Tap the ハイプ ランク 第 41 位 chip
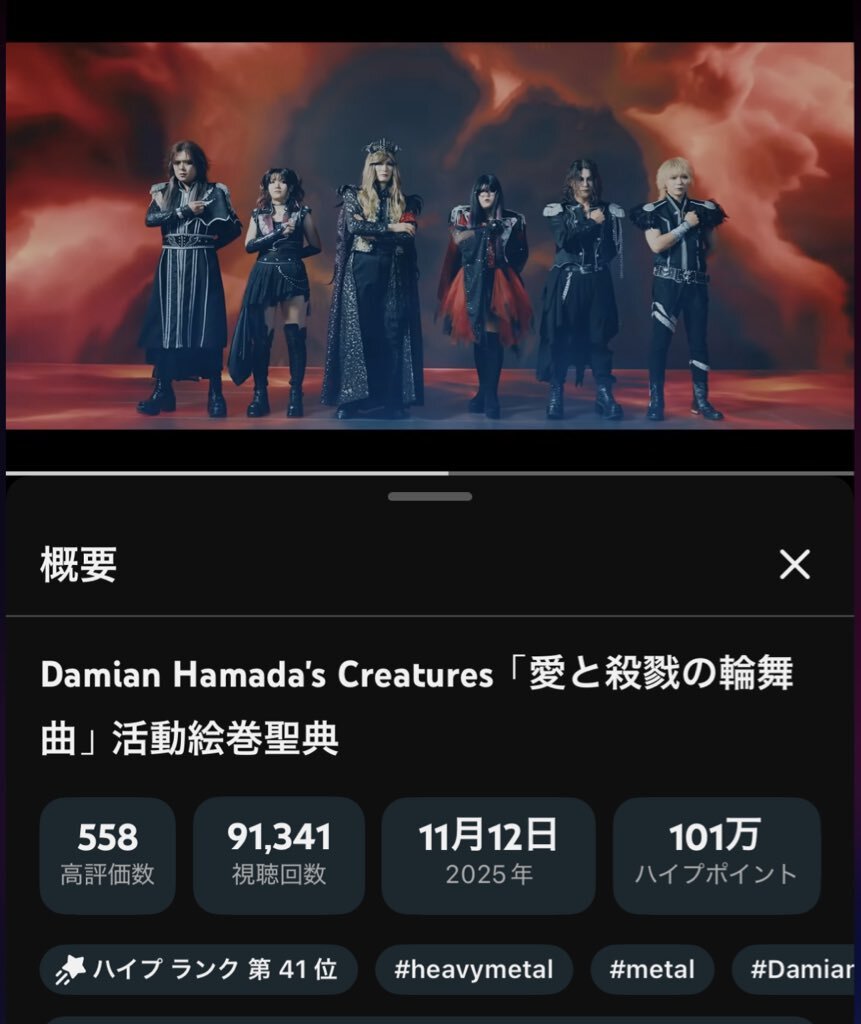Viewport: 861px width, 1024px height. (x=199, y=969)
